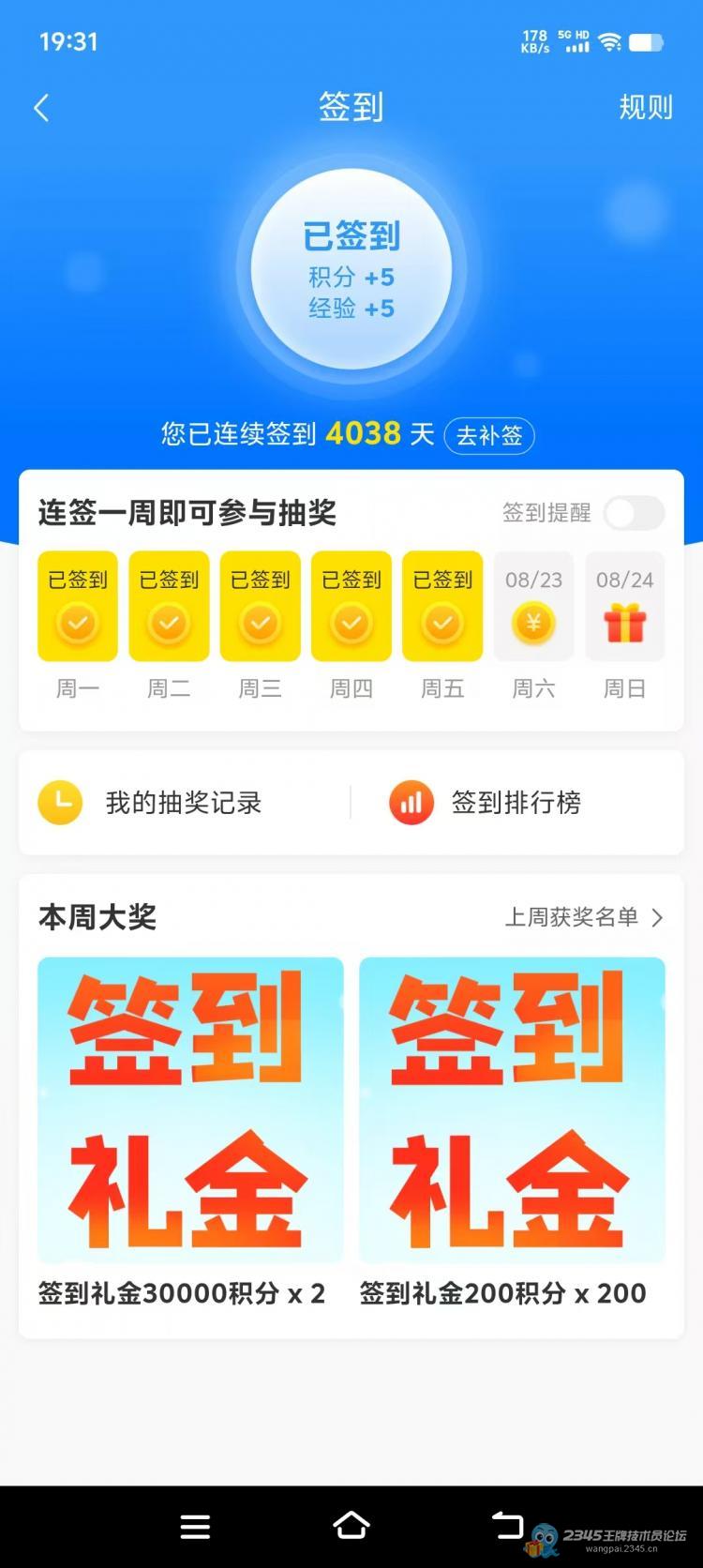Screen dimensions: 703x1568
Task: Tap the system home button
Action: 351,1526
